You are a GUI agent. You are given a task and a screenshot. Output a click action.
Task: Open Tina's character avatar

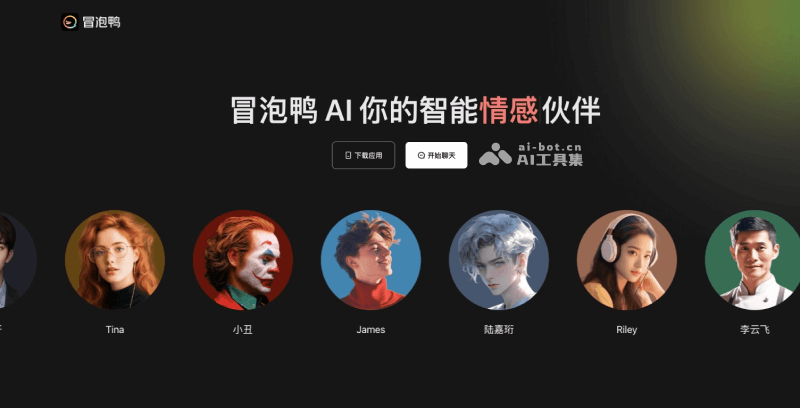click(x=115, y=260)
